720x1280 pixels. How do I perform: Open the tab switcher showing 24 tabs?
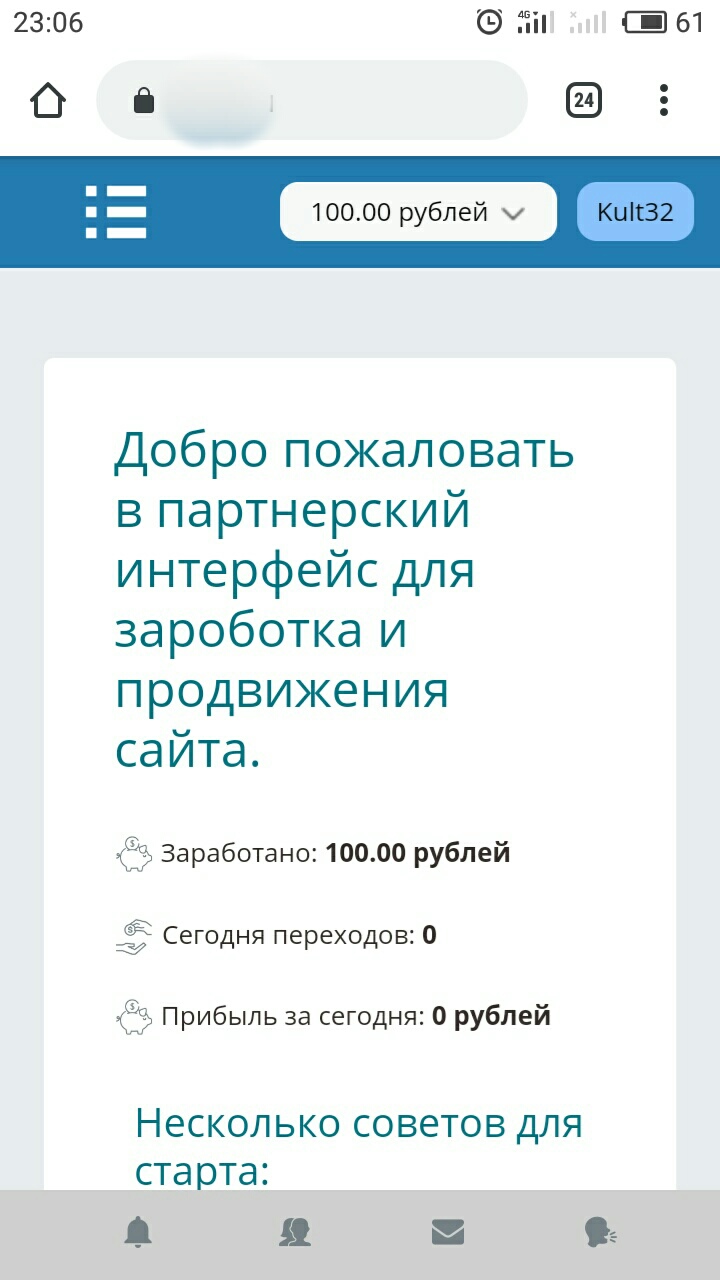tap(584, 100)
